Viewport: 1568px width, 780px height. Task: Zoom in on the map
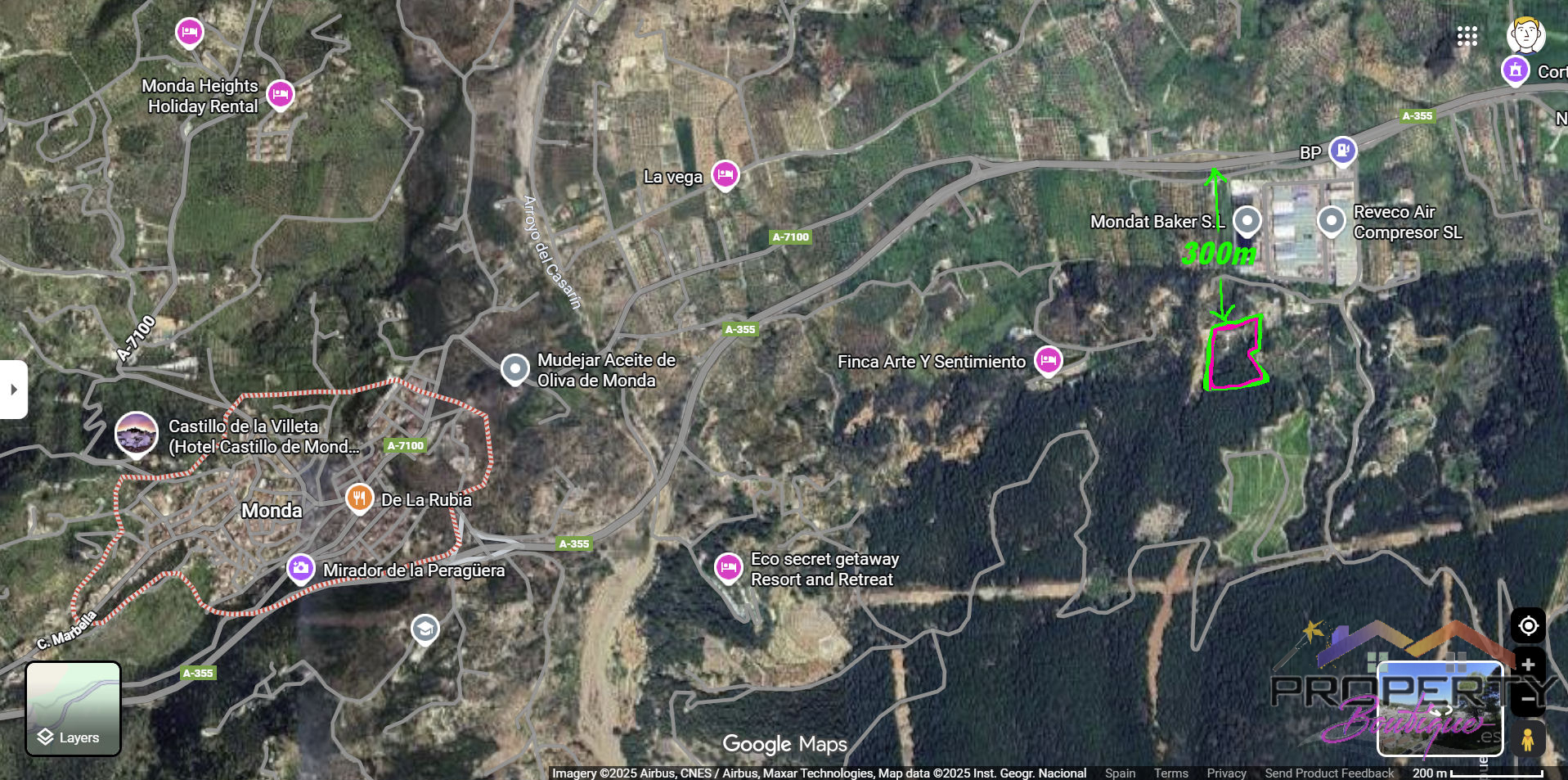pos(1527,665)
